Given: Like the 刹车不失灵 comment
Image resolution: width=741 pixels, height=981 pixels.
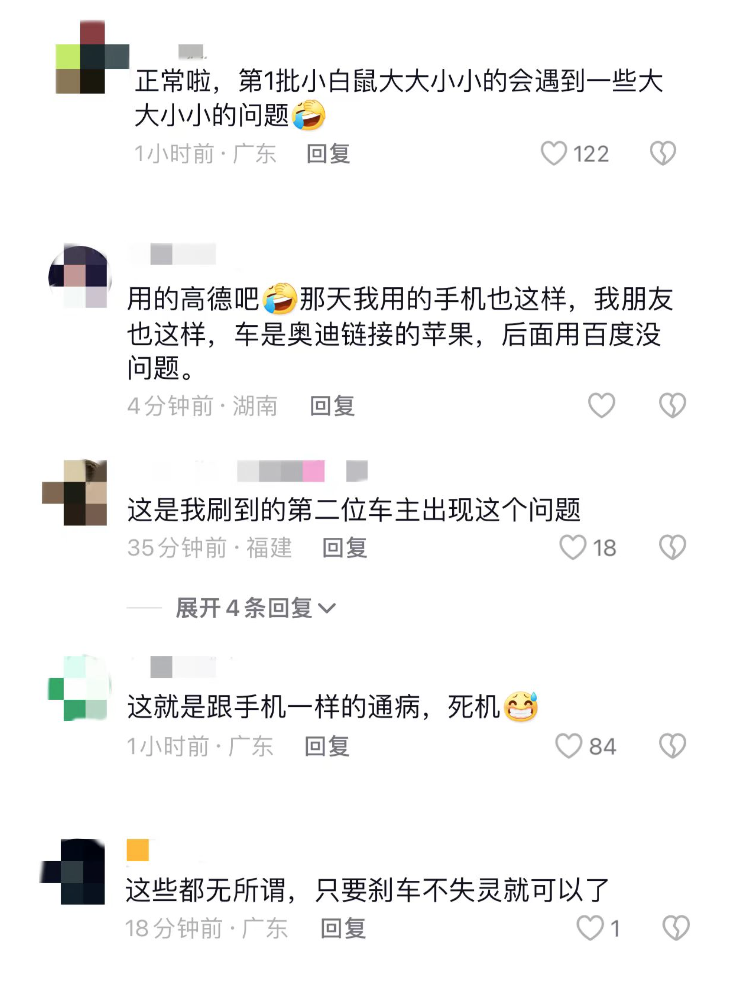Looking at the screenshot, I should pyautogui.click(x=591, y=928).
